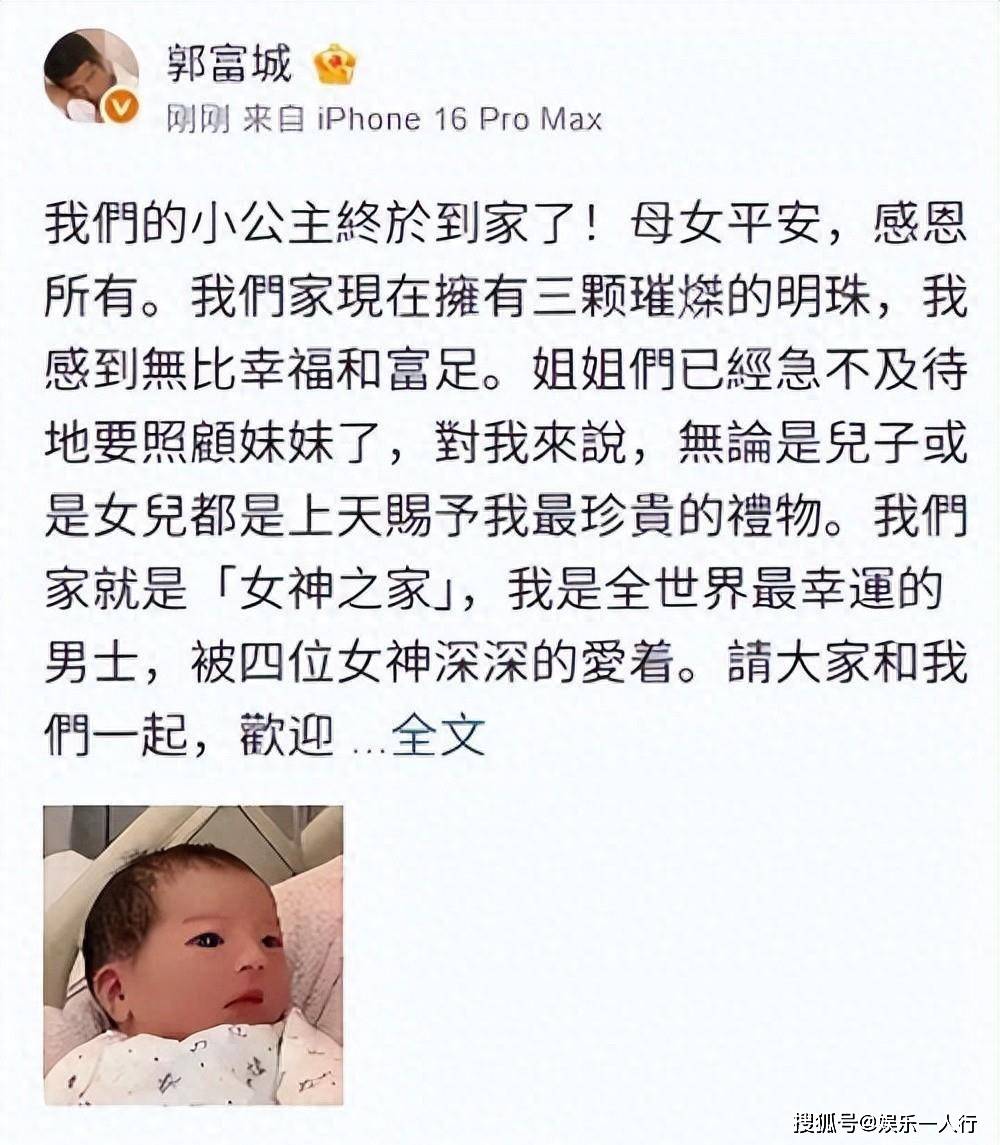Open the baby photo attached to post
This screenshot has width=1000, height=1145.
pos(193,955)
